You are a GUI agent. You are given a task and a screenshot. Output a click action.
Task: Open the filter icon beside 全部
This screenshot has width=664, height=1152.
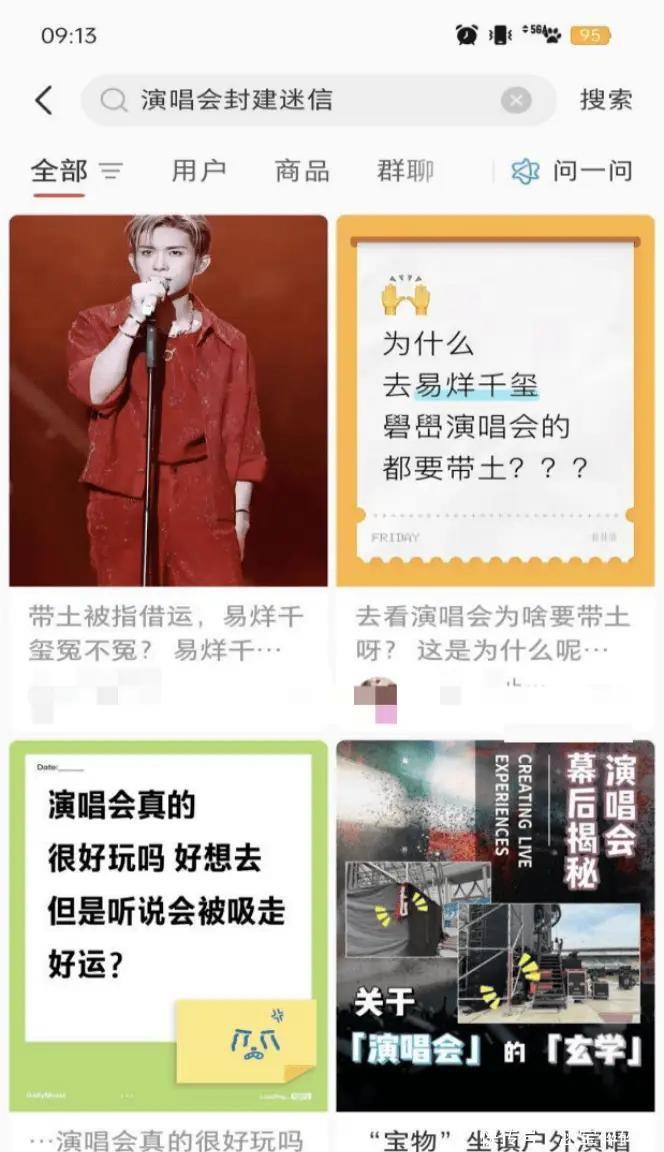pos(110,171)
